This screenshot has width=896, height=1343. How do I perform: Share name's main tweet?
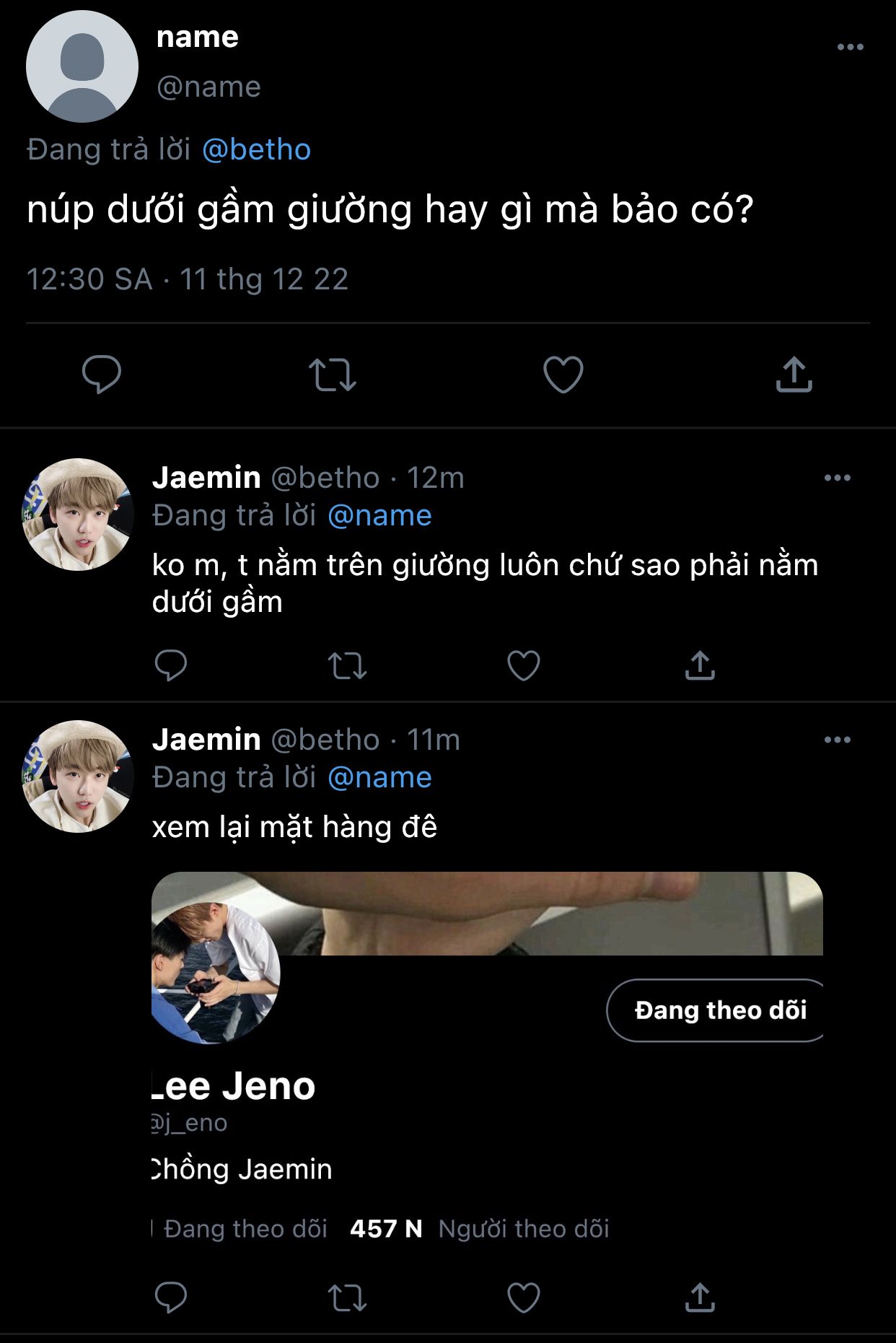pyautogui.click(x=794, y=375)
